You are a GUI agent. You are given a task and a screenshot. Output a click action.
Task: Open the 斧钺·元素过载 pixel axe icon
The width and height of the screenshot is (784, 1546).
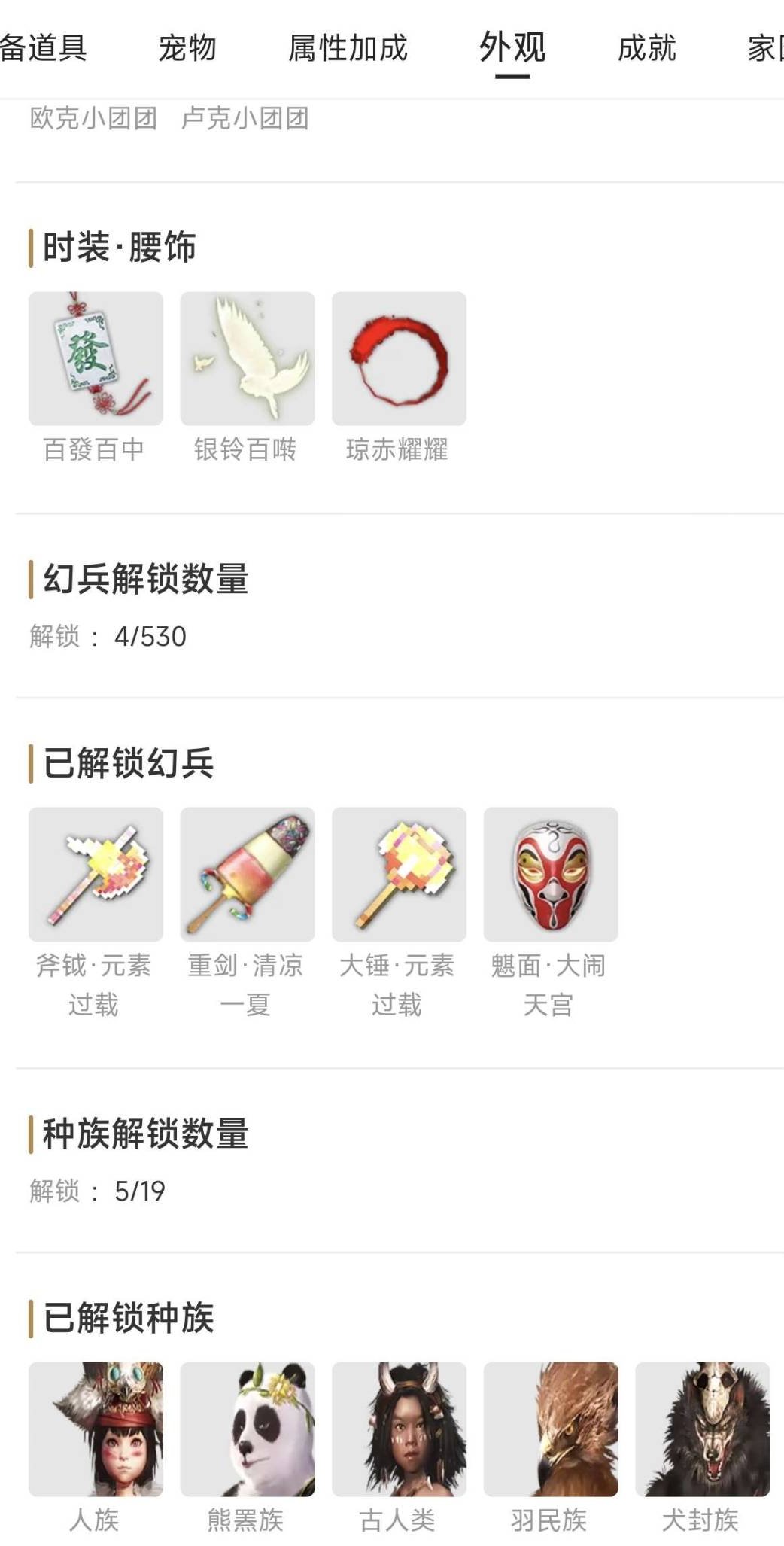pos(95,872)
